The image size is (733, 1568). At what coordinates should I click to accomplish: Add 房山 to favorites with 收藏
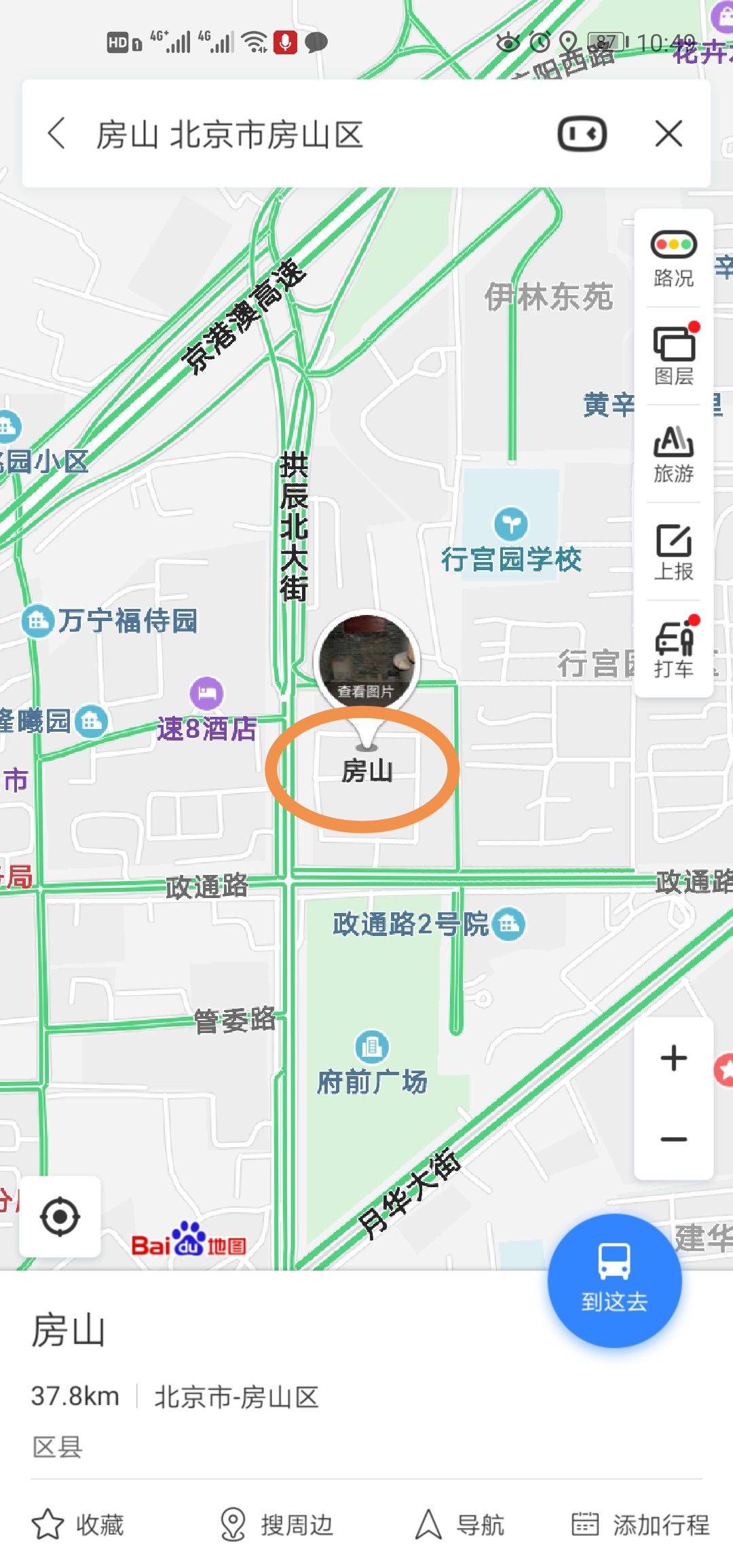[77, 1525]
